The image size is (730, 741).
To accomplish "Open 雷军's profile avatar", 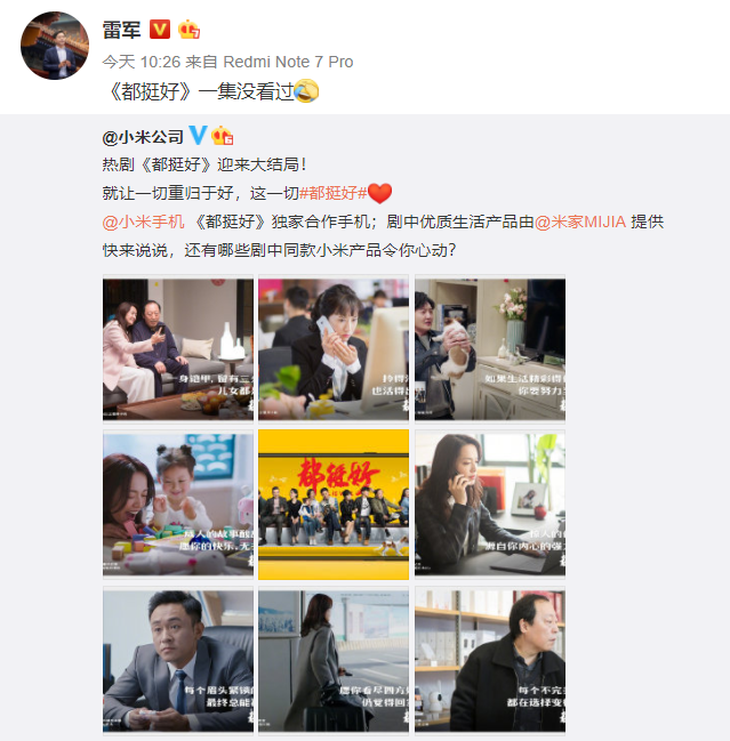I will [x=55, y=45].
